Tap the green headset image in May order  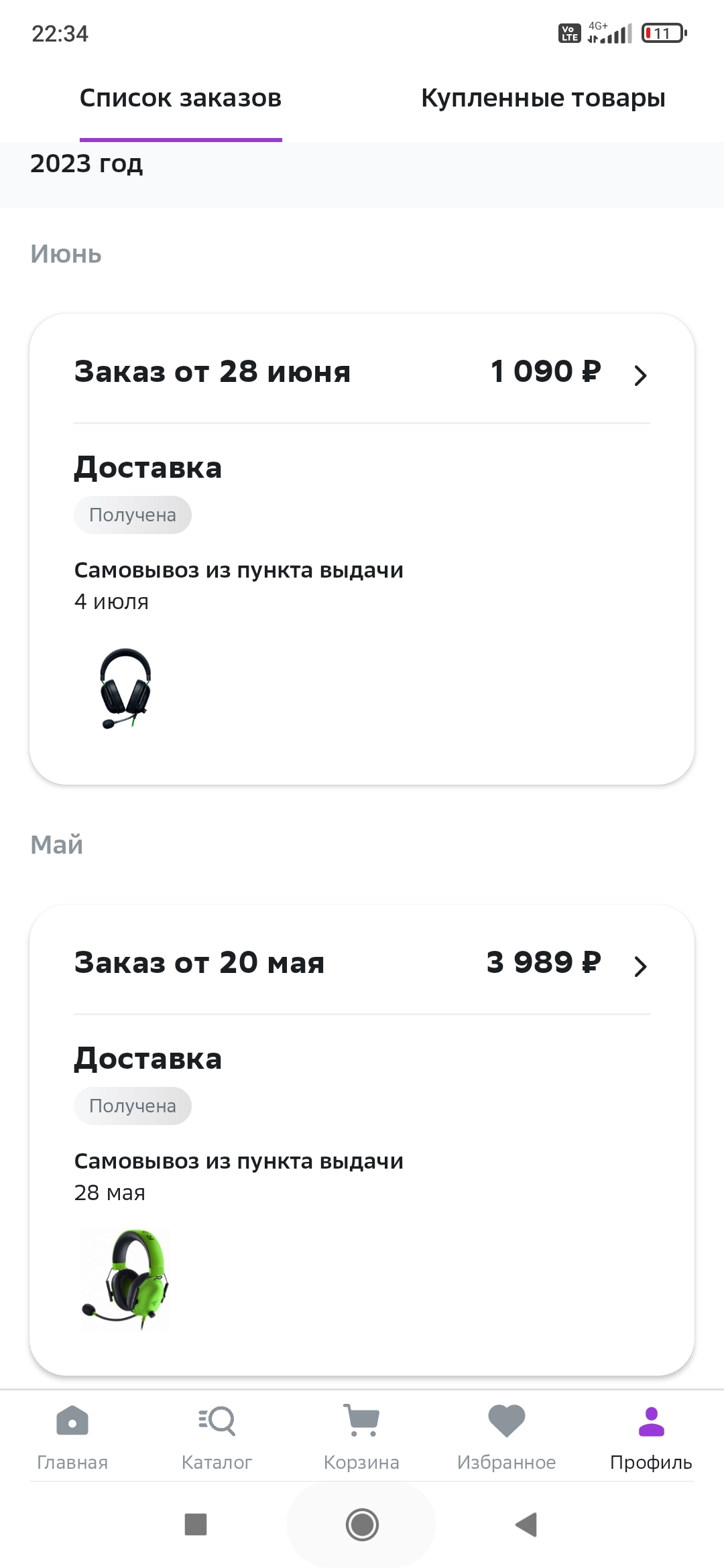pos(125,1279)
